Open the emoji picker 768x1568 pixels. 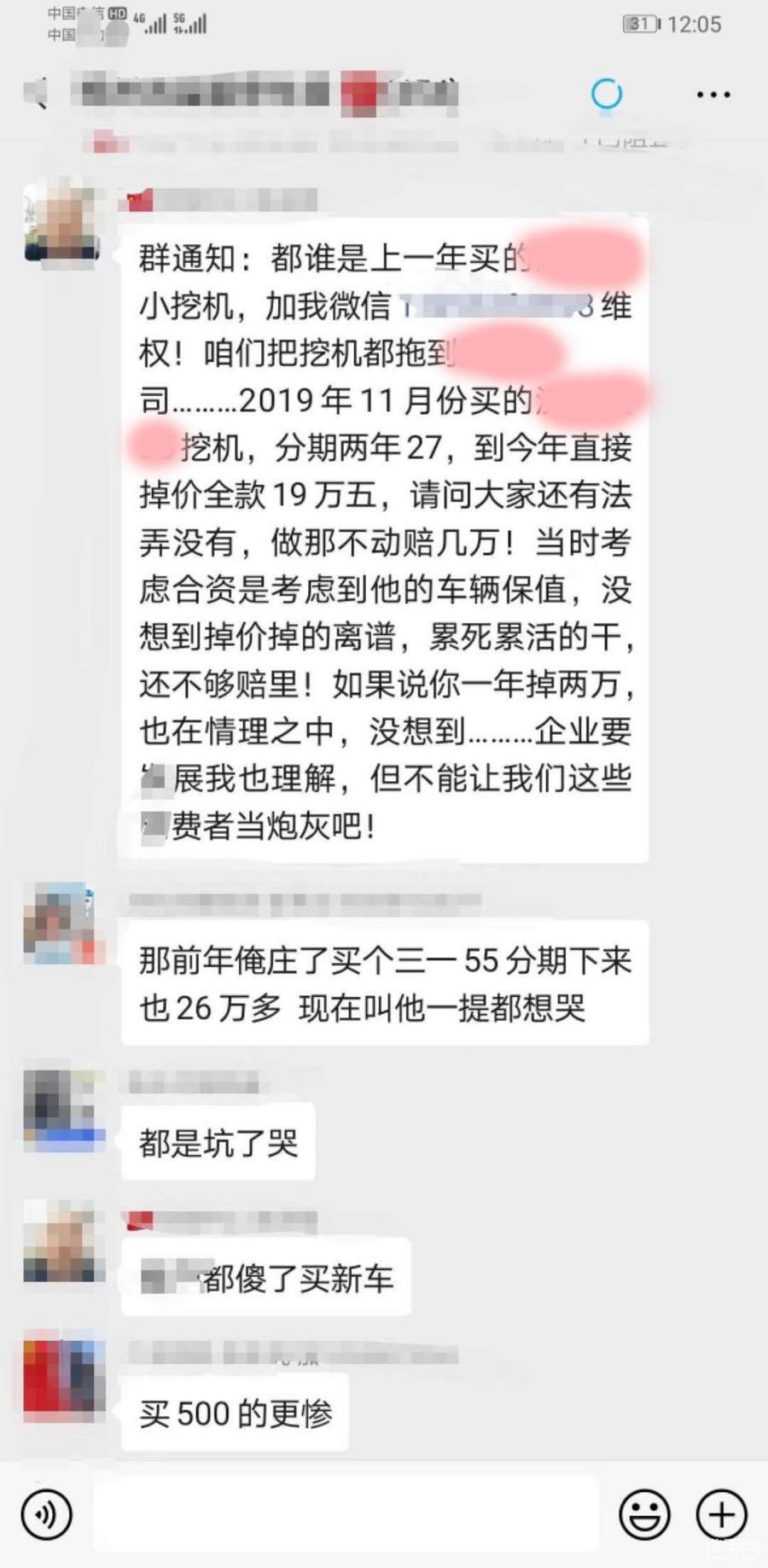pyautogui.click(x=644, y=1514)
